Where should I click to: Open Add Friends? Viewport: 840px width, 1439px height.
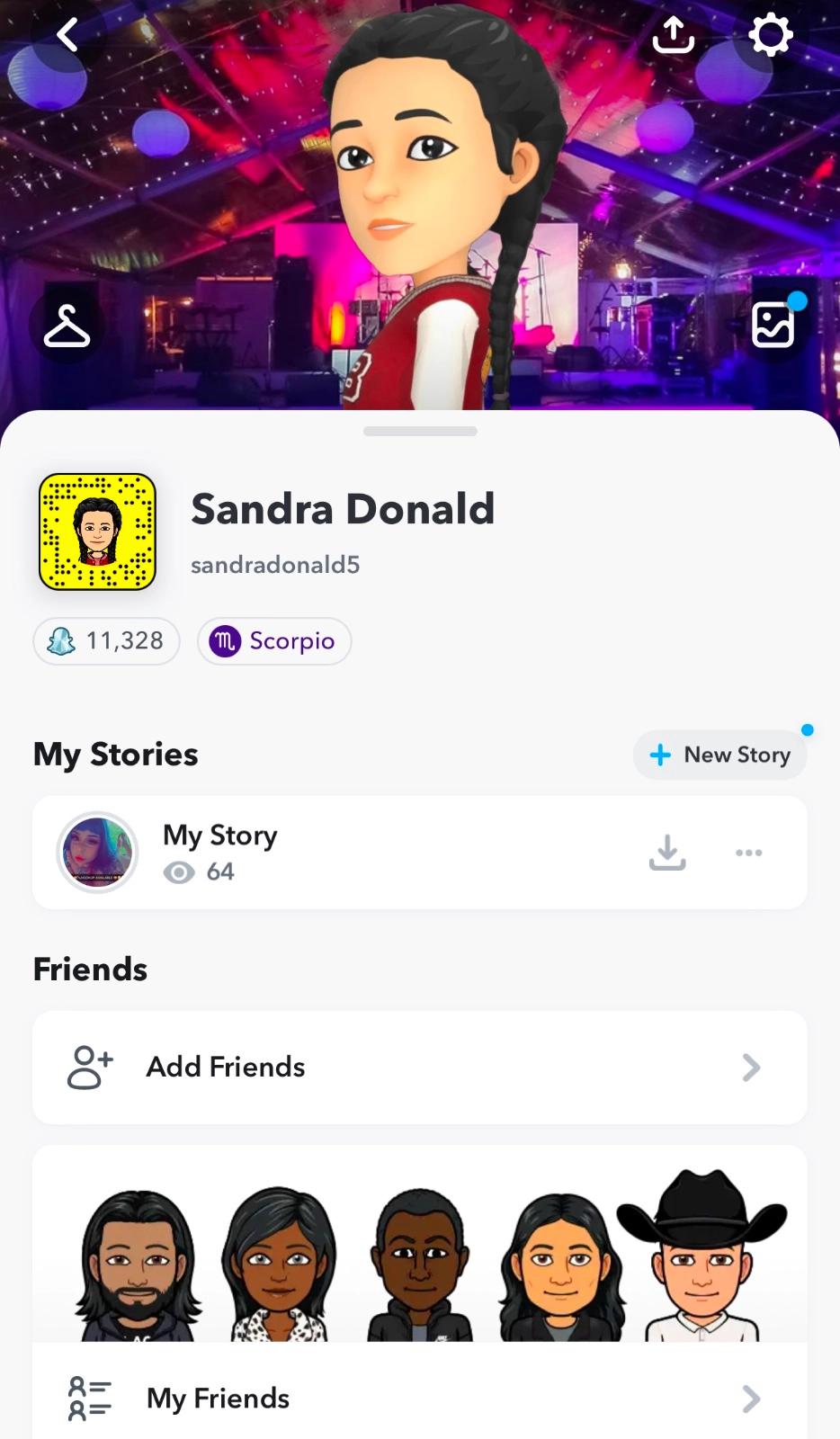(x=419, y=1068)
